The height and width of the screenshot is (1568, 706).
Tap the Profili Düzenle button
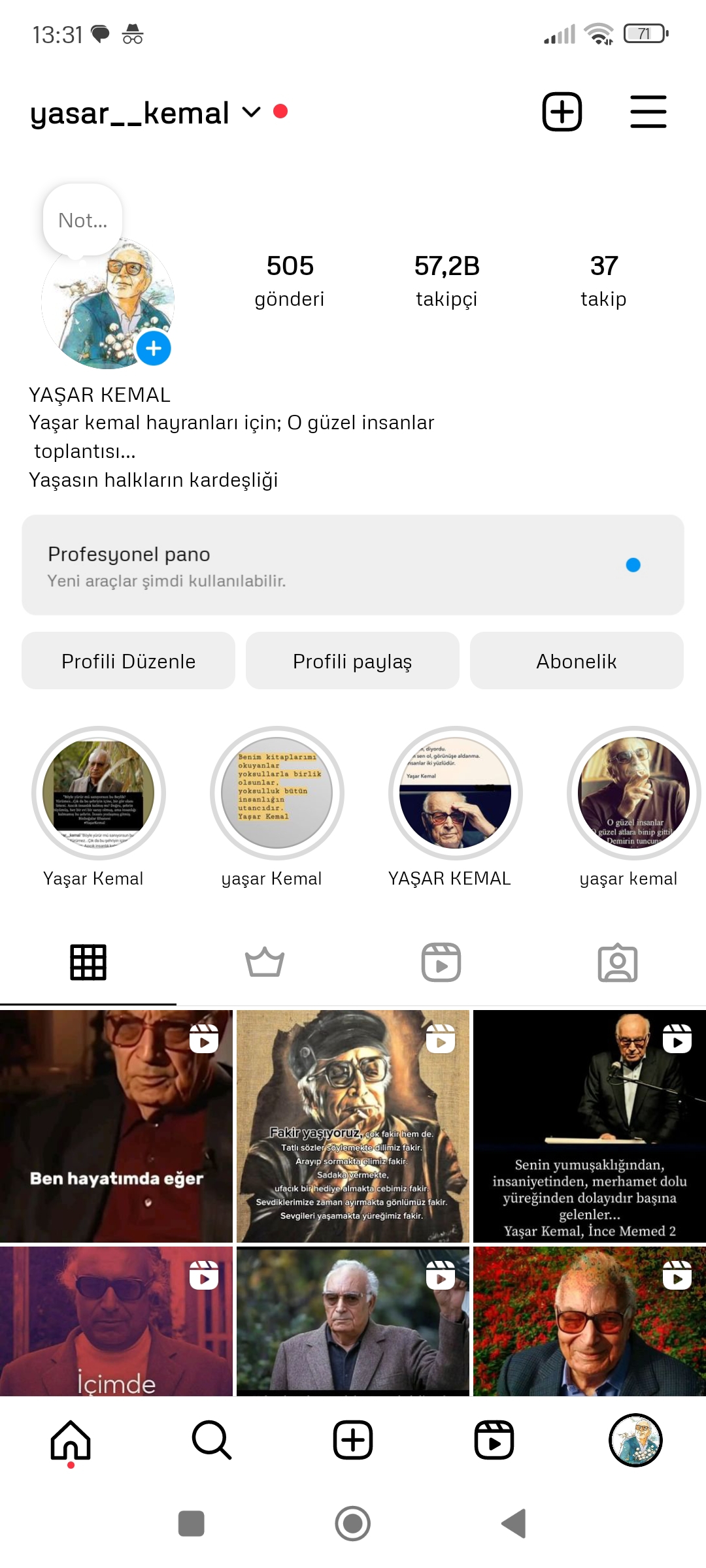(129, 661)
